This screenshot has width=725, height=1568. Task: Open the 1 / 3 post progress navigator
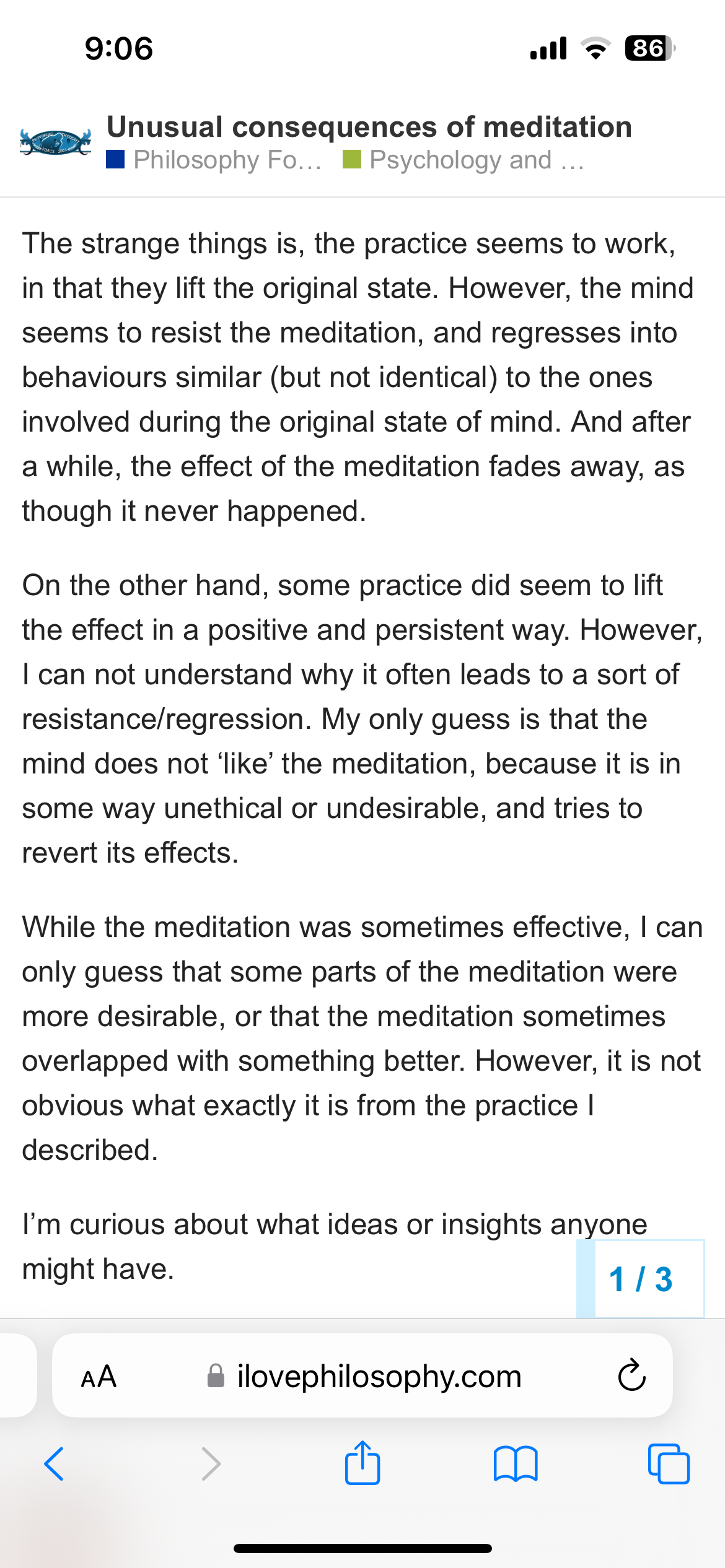point(641,1279)
